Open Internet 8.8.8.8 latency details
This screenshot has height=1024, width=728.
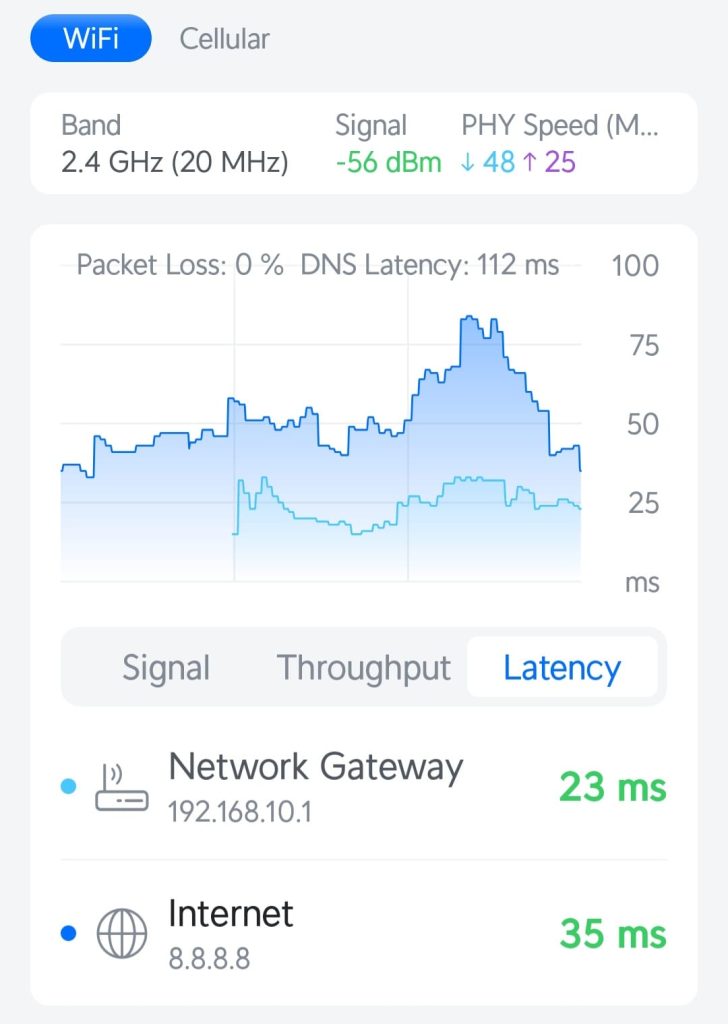click(x=363, y=934)
